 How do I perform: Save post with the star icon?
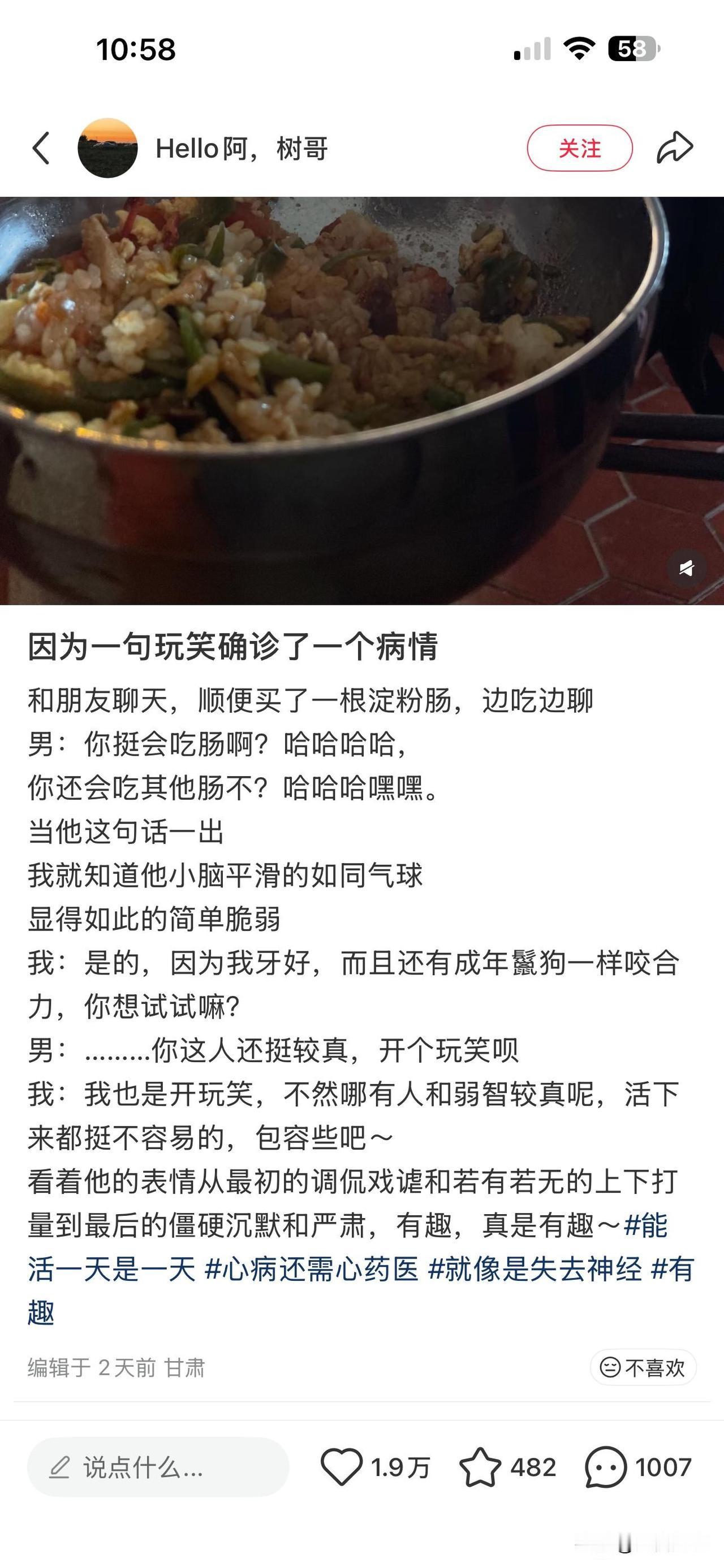tap(480, 1467)
